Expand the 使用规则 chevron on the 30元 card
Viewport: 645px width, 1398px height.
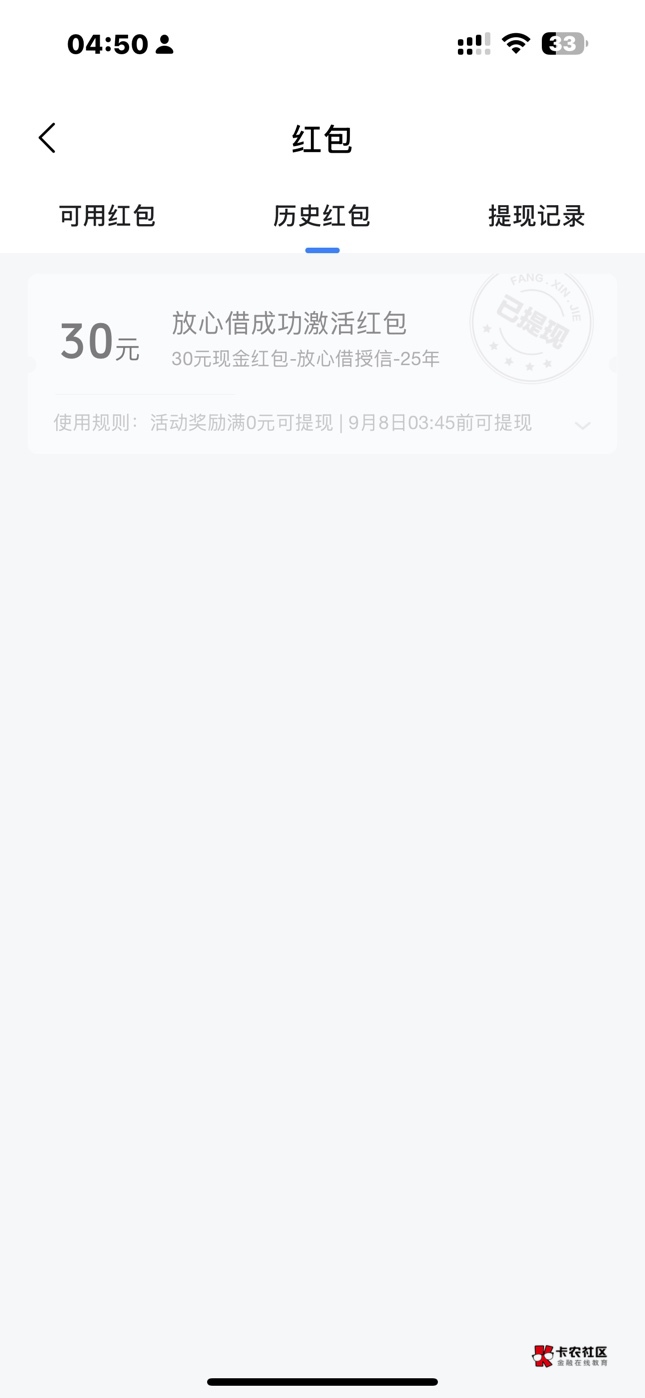point(583,425)
